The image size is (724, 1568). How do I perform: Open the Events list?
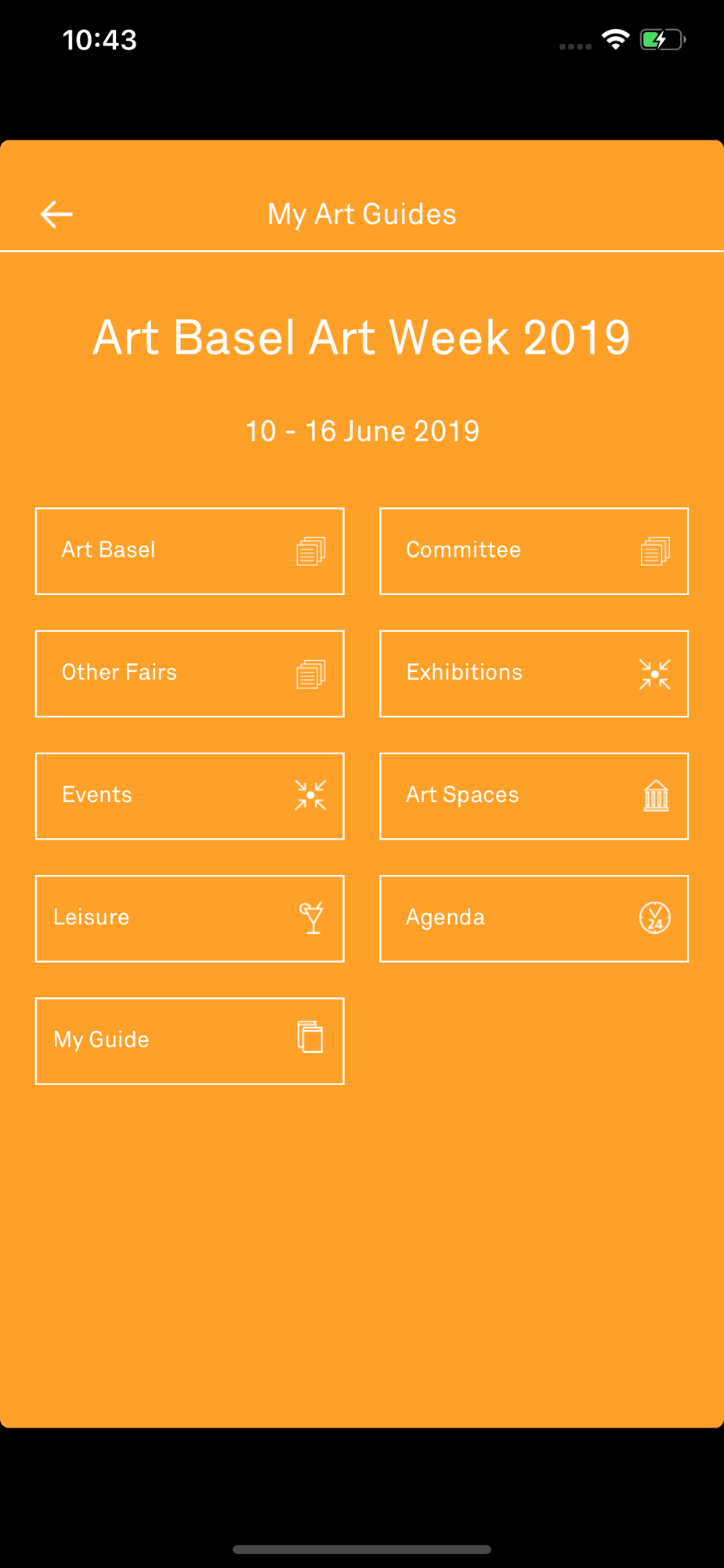tap(190, 796)
